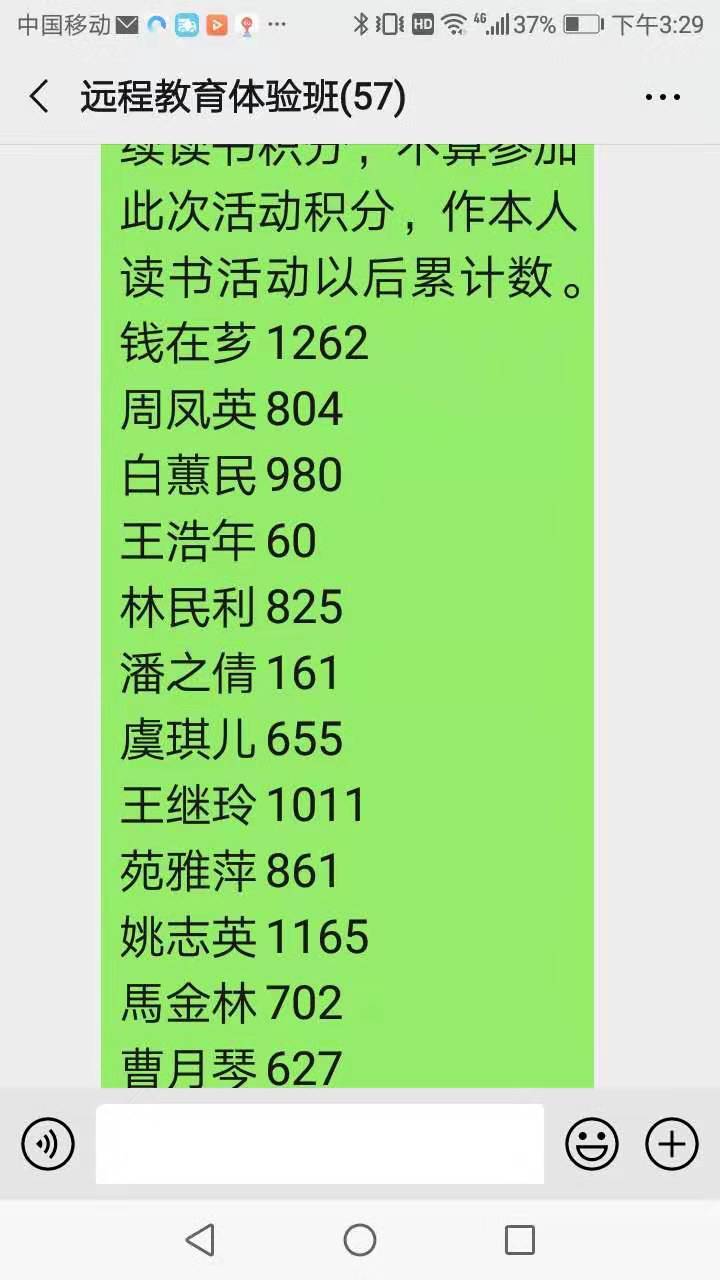
Task: Open the plus attachments menu
Action: 672,1143
